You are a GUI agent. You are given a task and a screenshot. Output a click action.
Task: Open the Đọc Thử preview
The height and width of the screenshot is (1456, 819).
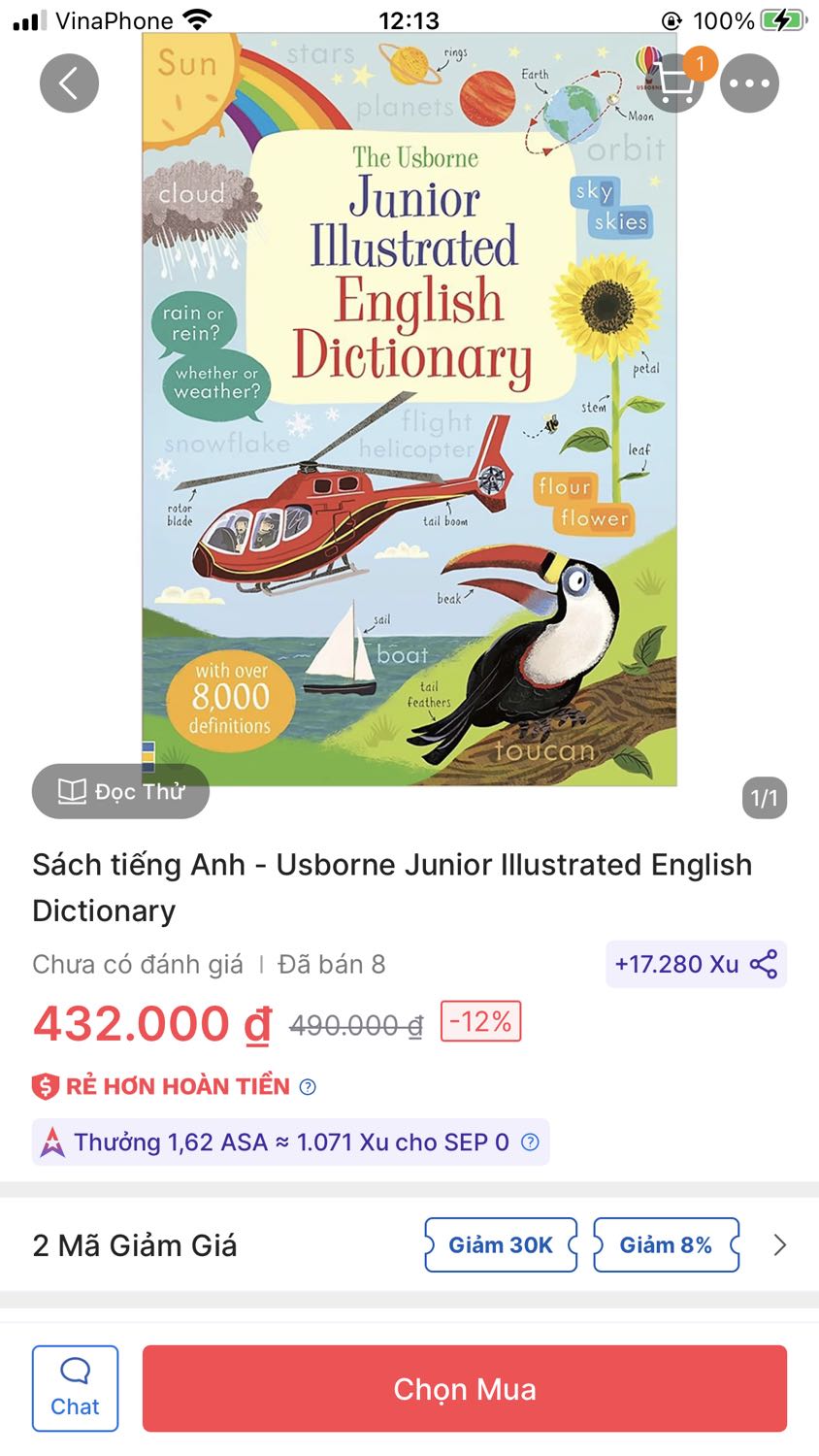[x=120, y=791]
